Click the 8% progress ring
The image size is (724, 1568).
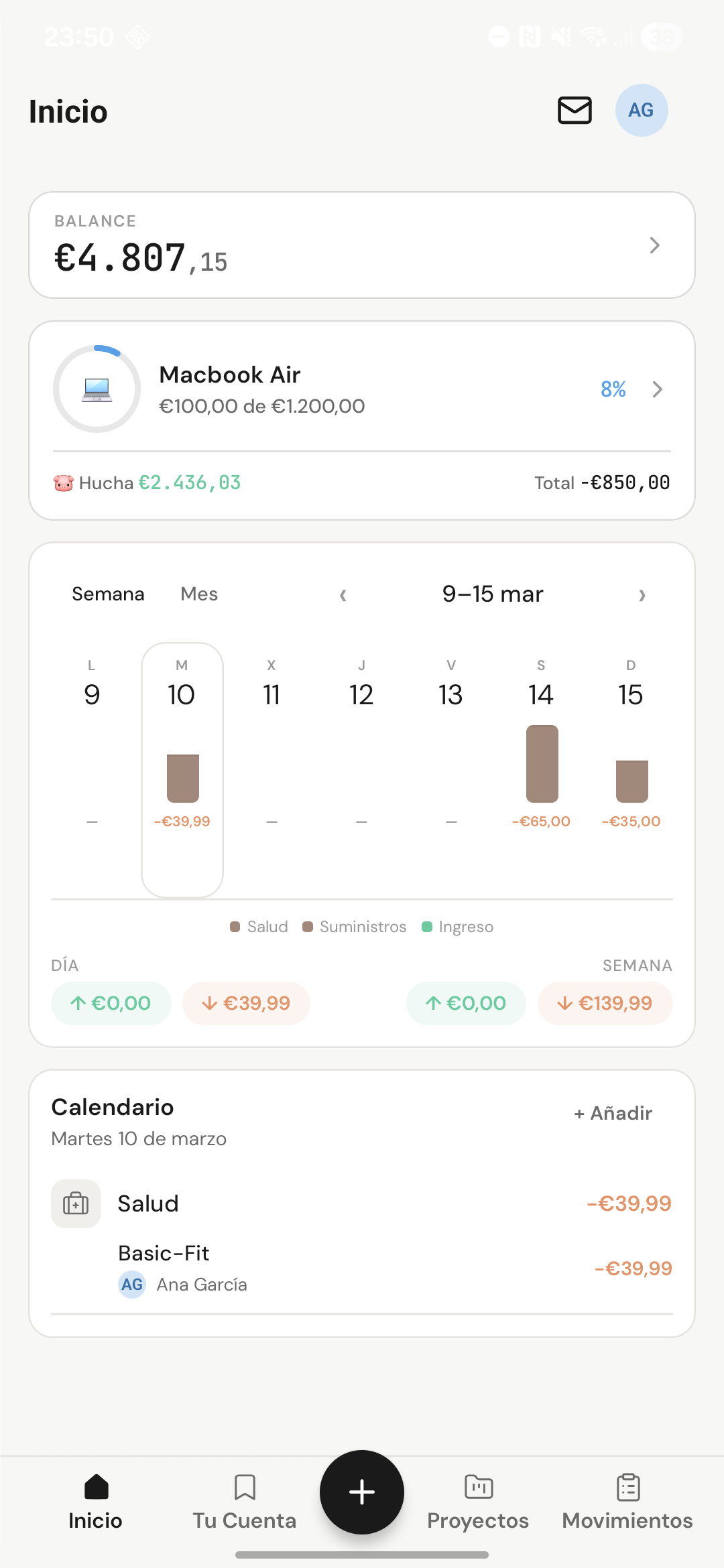tap(612, 389)
